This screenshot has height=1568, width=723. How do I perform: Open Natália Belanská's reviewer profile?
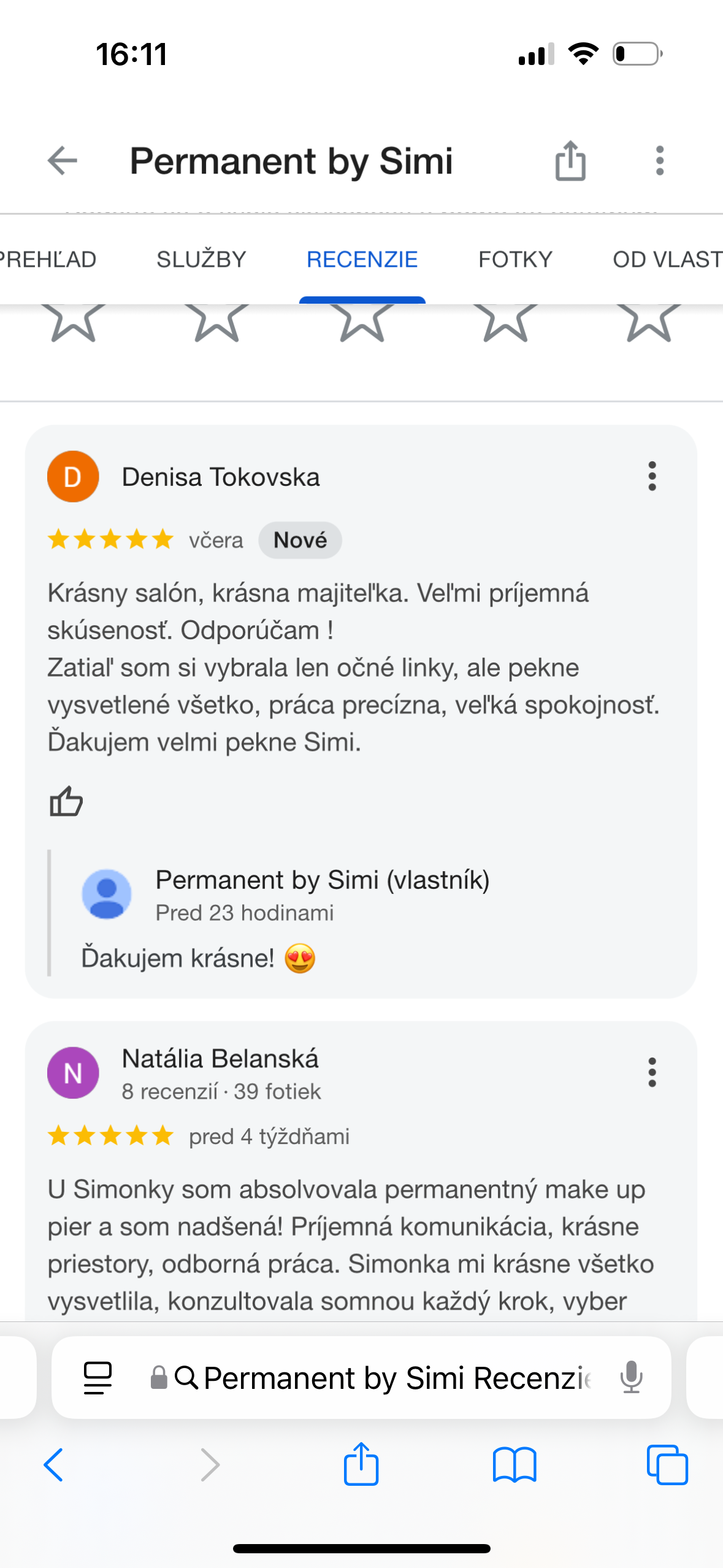220,1059
